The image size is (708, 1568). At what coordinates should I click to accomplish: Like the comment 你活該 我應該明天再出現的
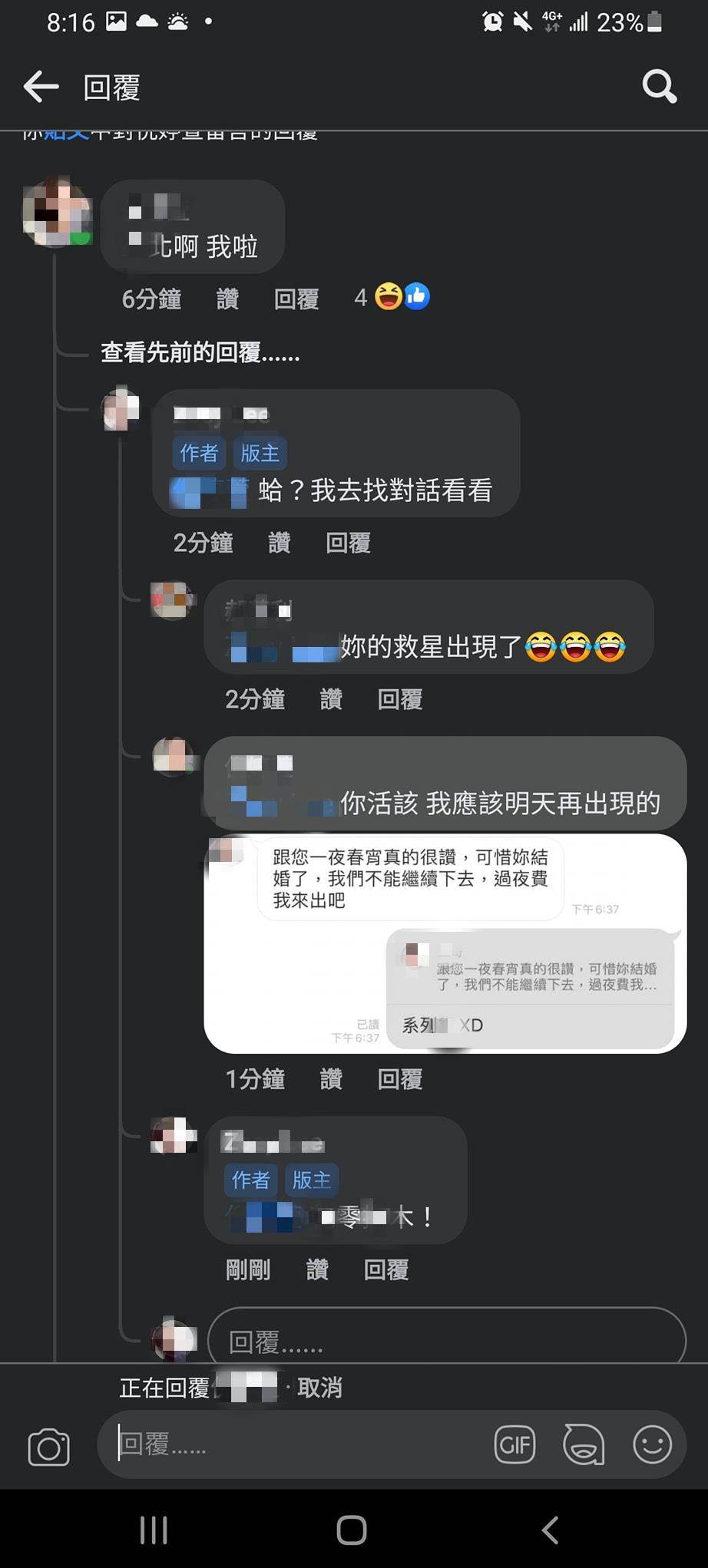click(331, 1079)
